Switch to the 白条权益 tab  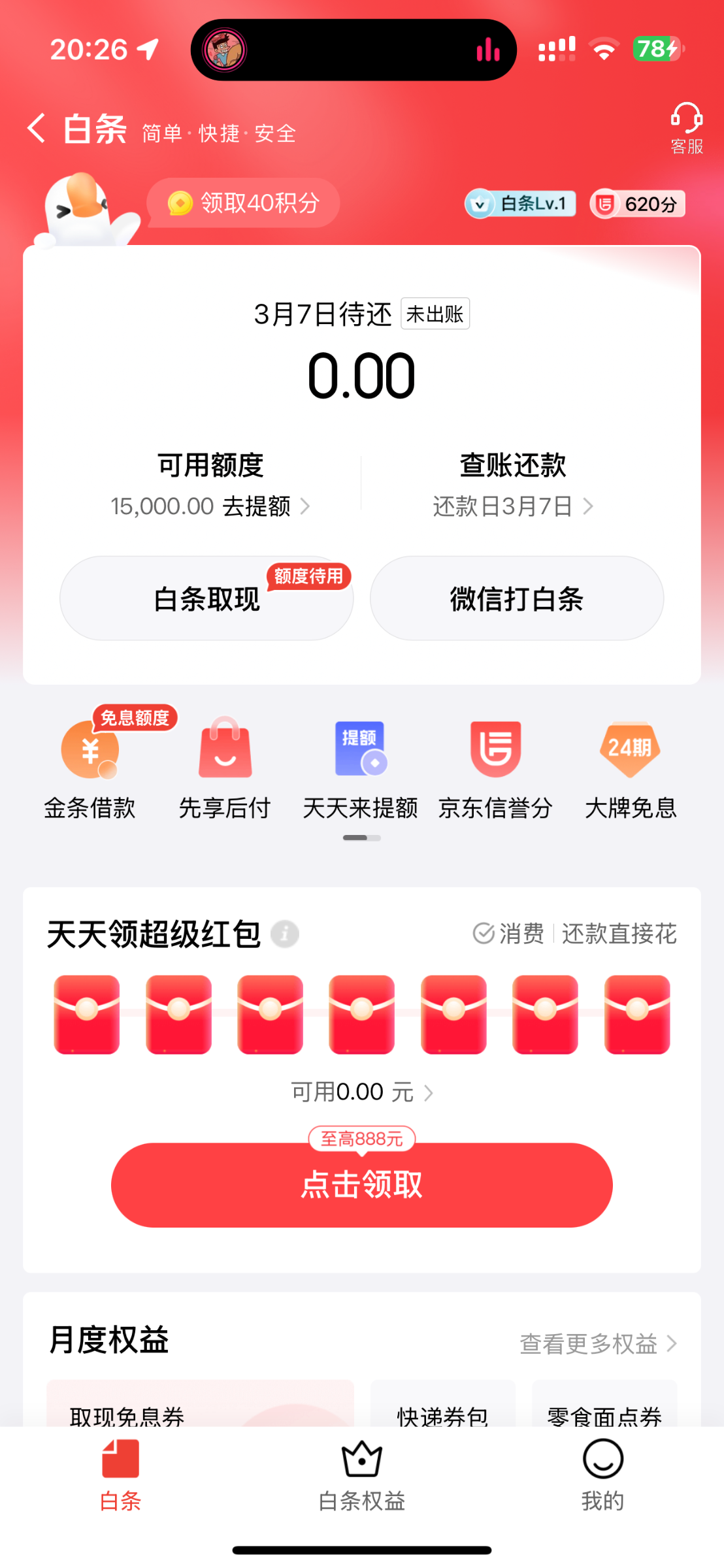click(x=362, y=1477)
